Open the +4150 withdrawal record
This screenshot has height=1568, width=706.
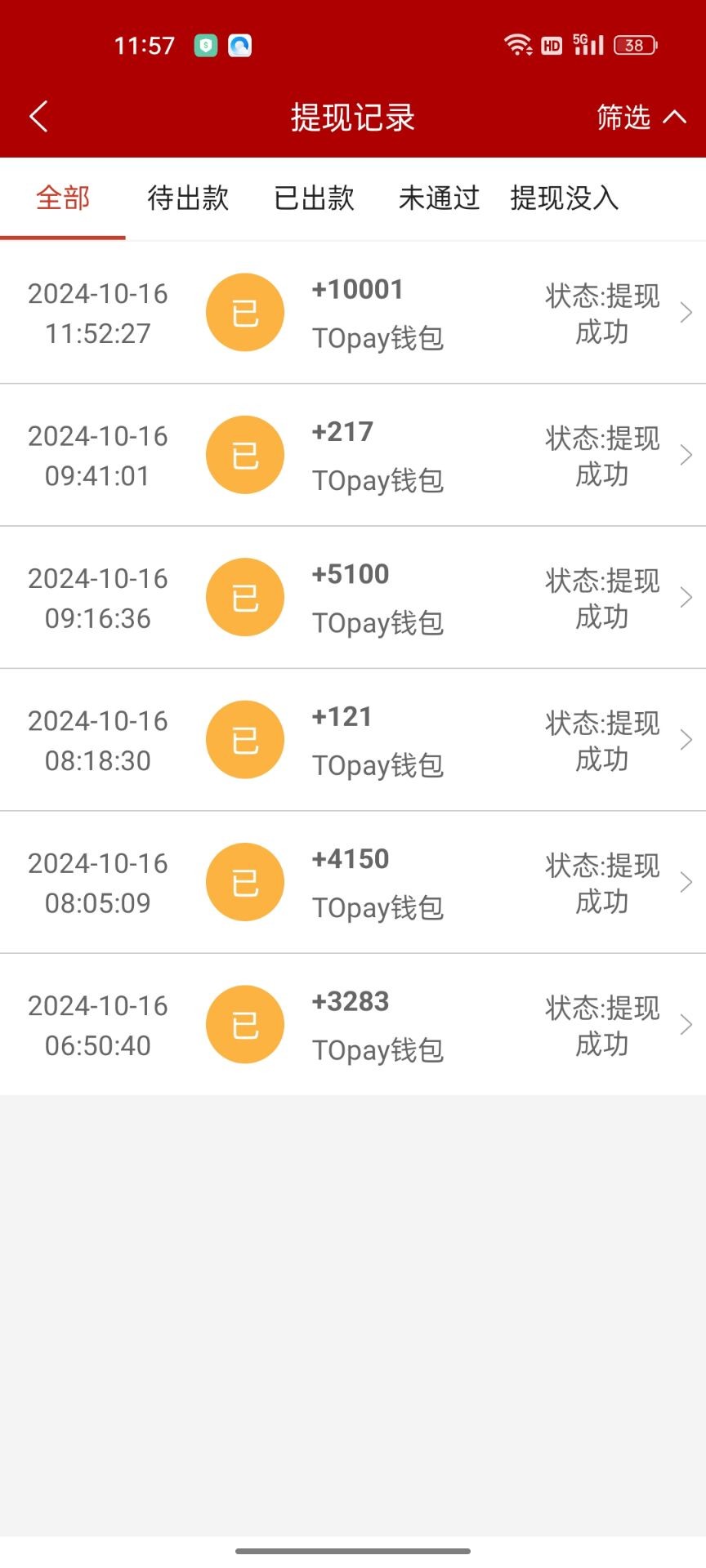353,882
